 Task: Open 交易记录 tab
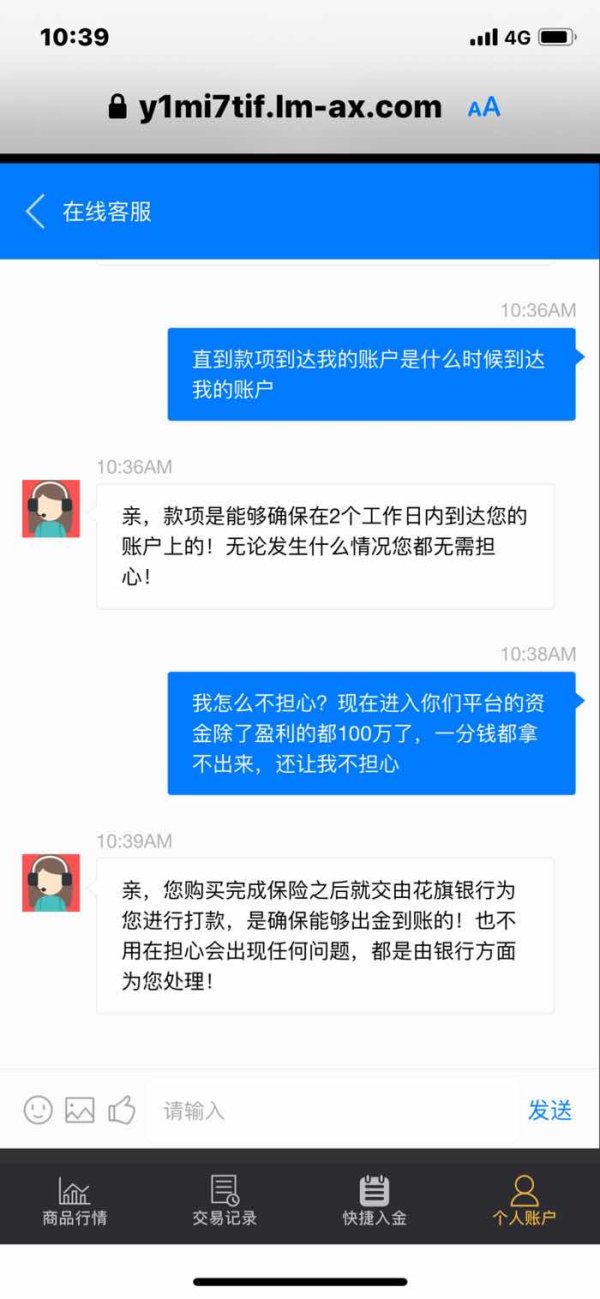pos(225,1200)
